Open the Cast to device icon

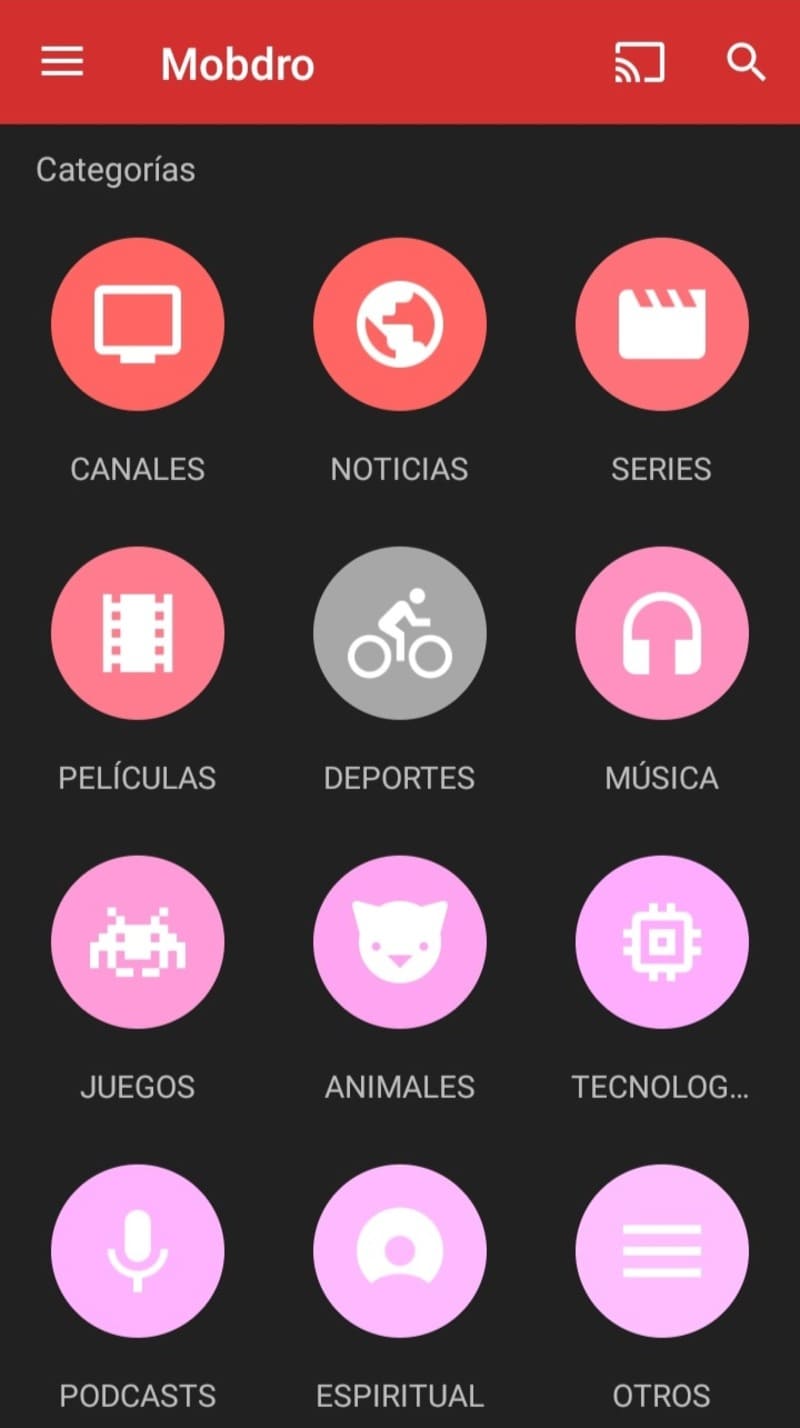click(639, 61)
